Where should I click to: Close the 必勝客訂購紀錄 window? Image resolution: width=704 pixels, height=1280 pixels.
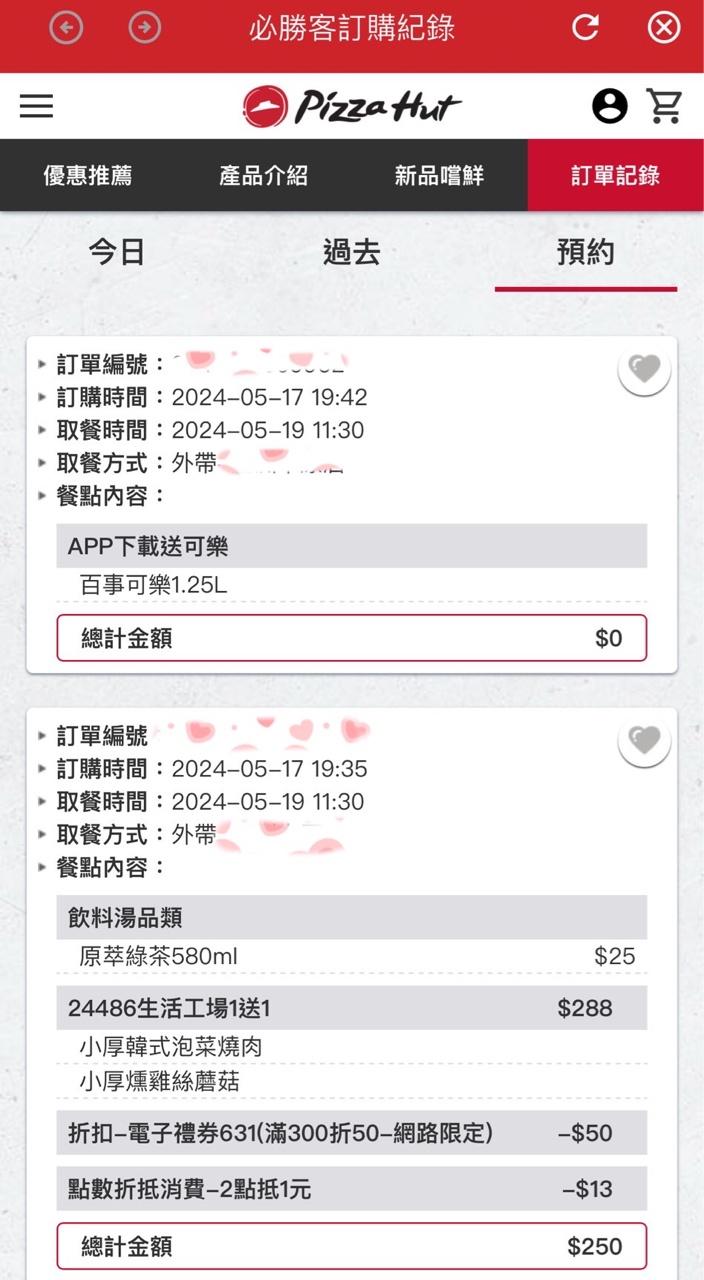coord(664,28)
